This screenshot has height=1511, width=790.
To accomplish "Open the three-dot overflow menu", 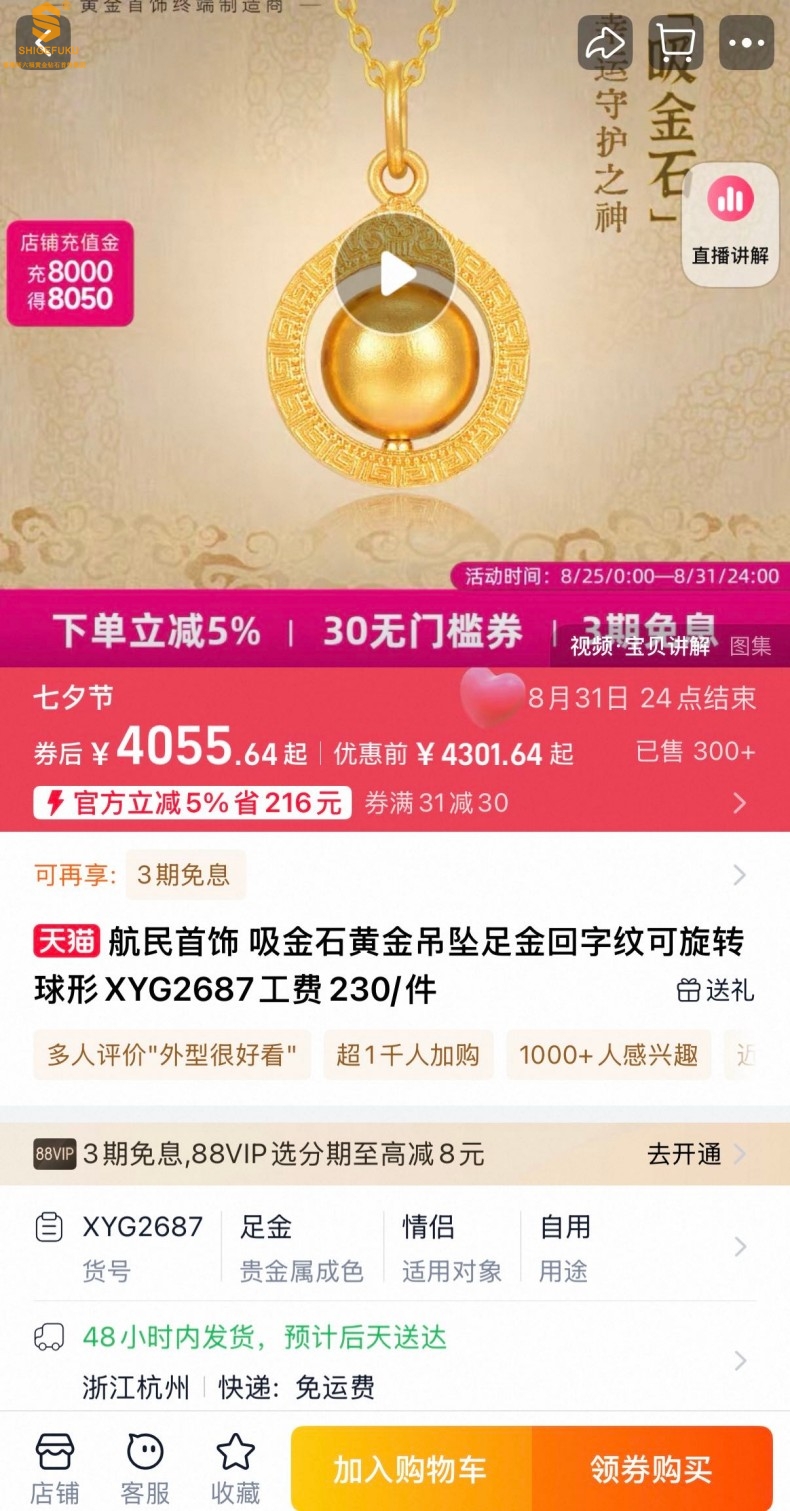I will point(746,42).
